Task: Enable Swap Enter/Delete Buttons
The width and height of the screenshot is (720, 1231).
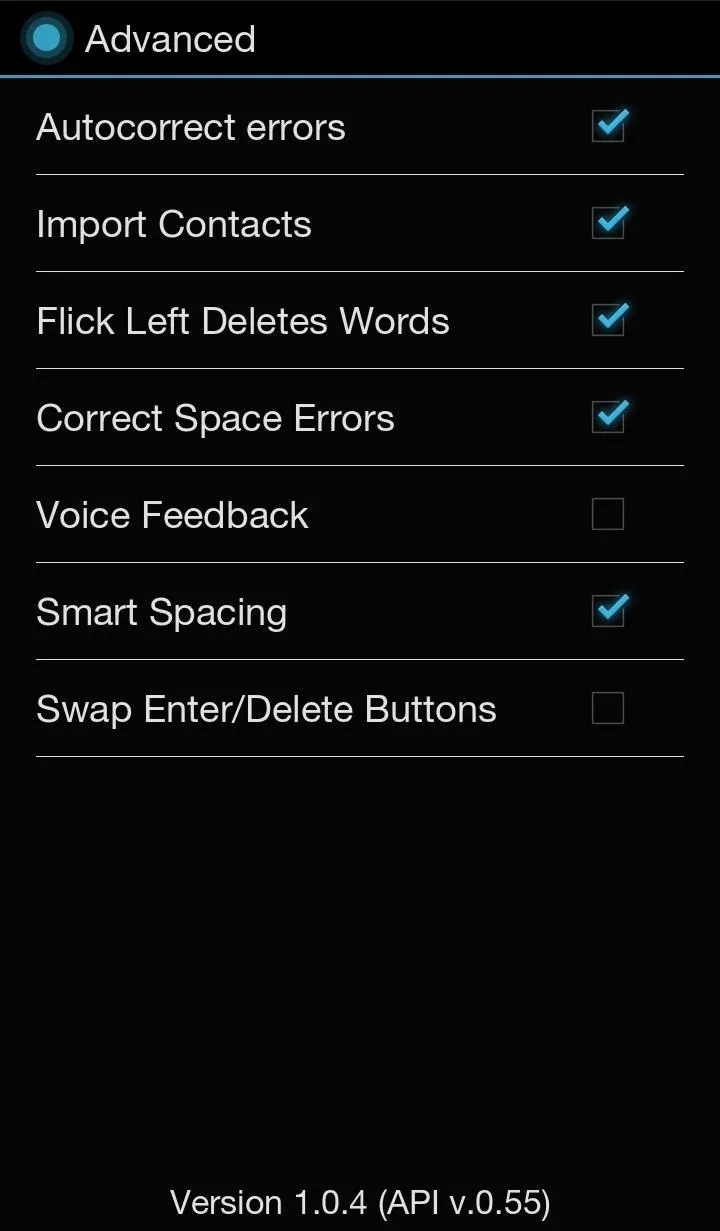Action: pos(608,708)
